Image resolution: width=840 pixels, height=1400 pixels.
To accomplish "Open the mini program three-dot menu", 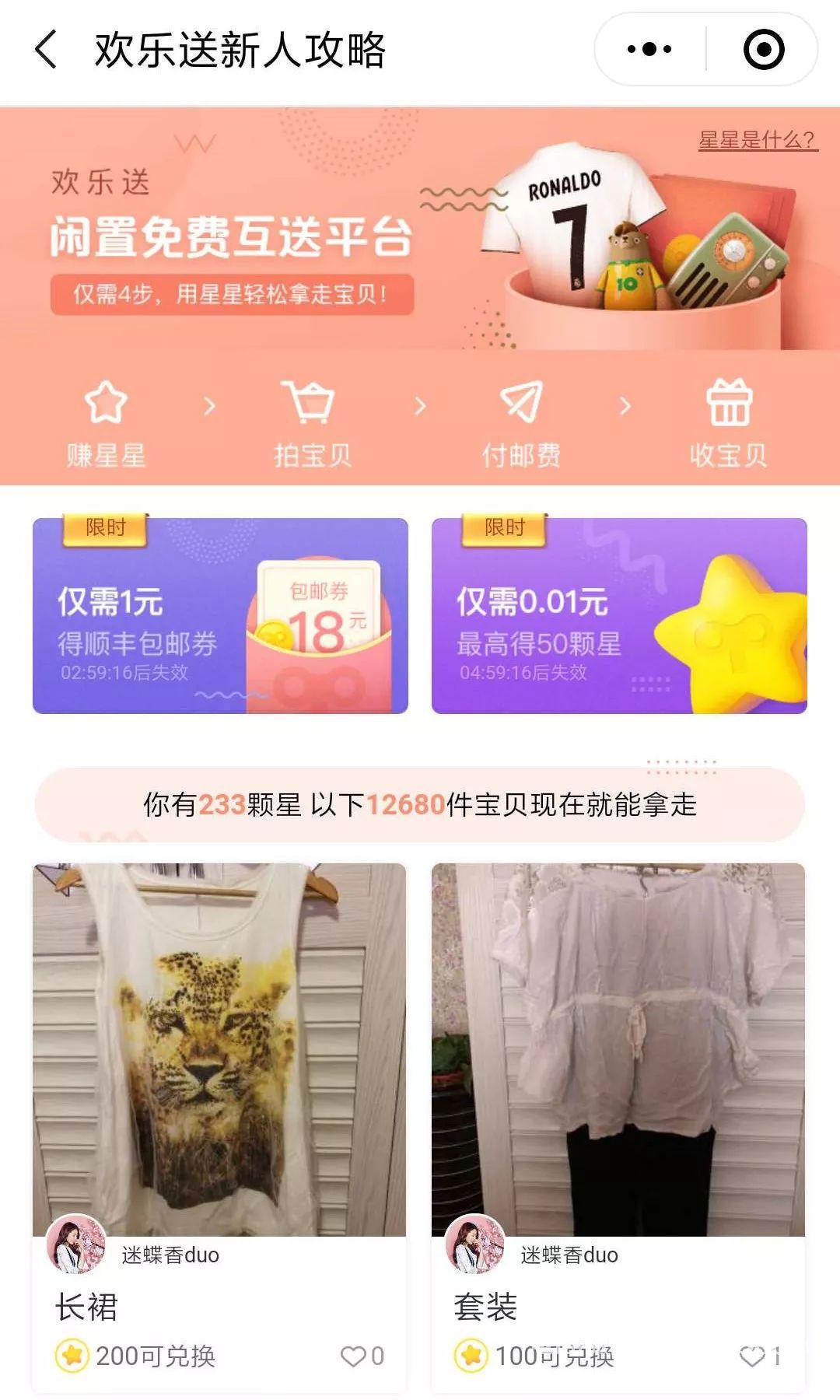I will click(649, 50).
